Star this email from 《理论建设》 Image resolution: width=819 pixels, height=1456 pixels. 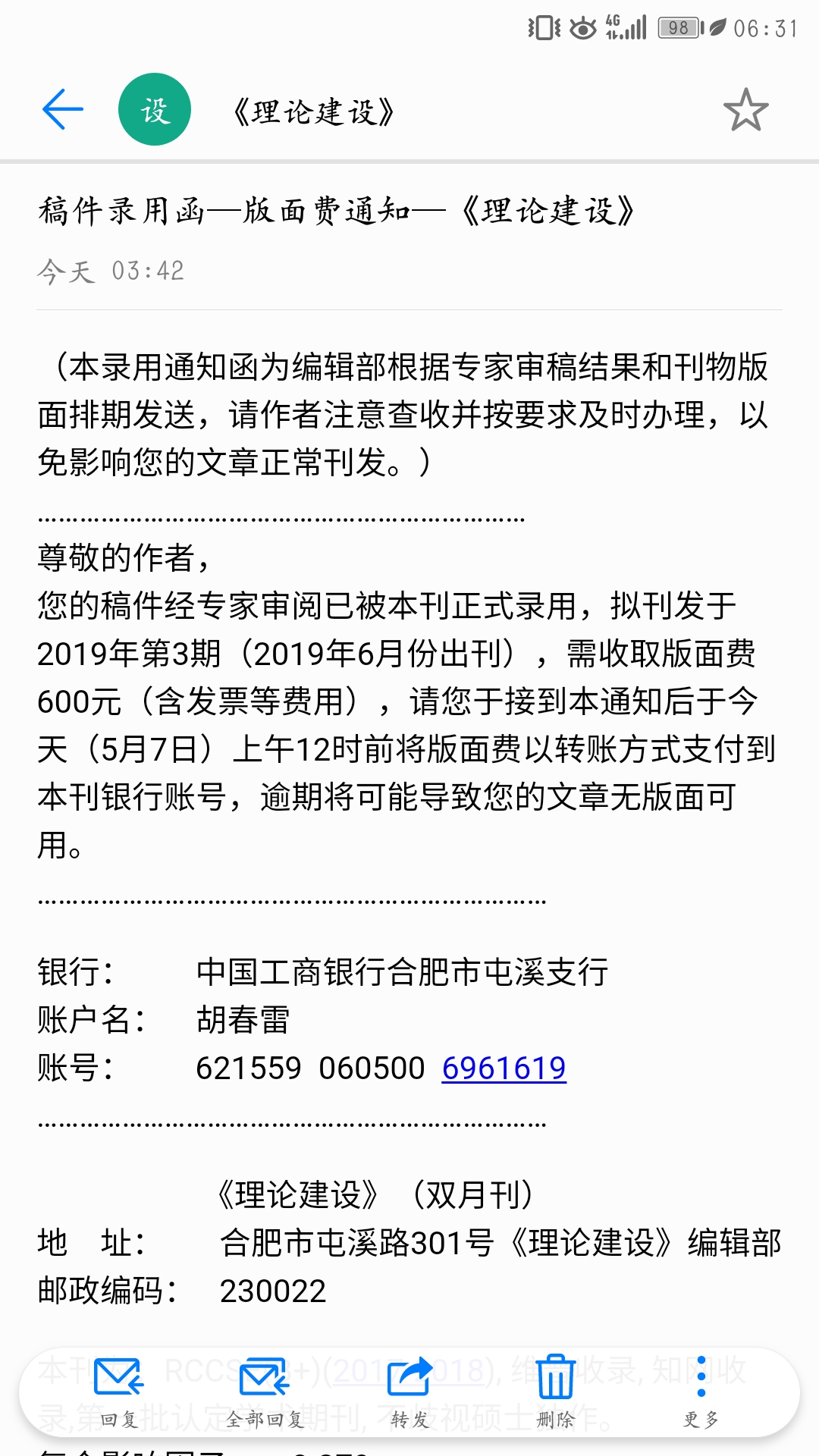click(x=745, y=110)
